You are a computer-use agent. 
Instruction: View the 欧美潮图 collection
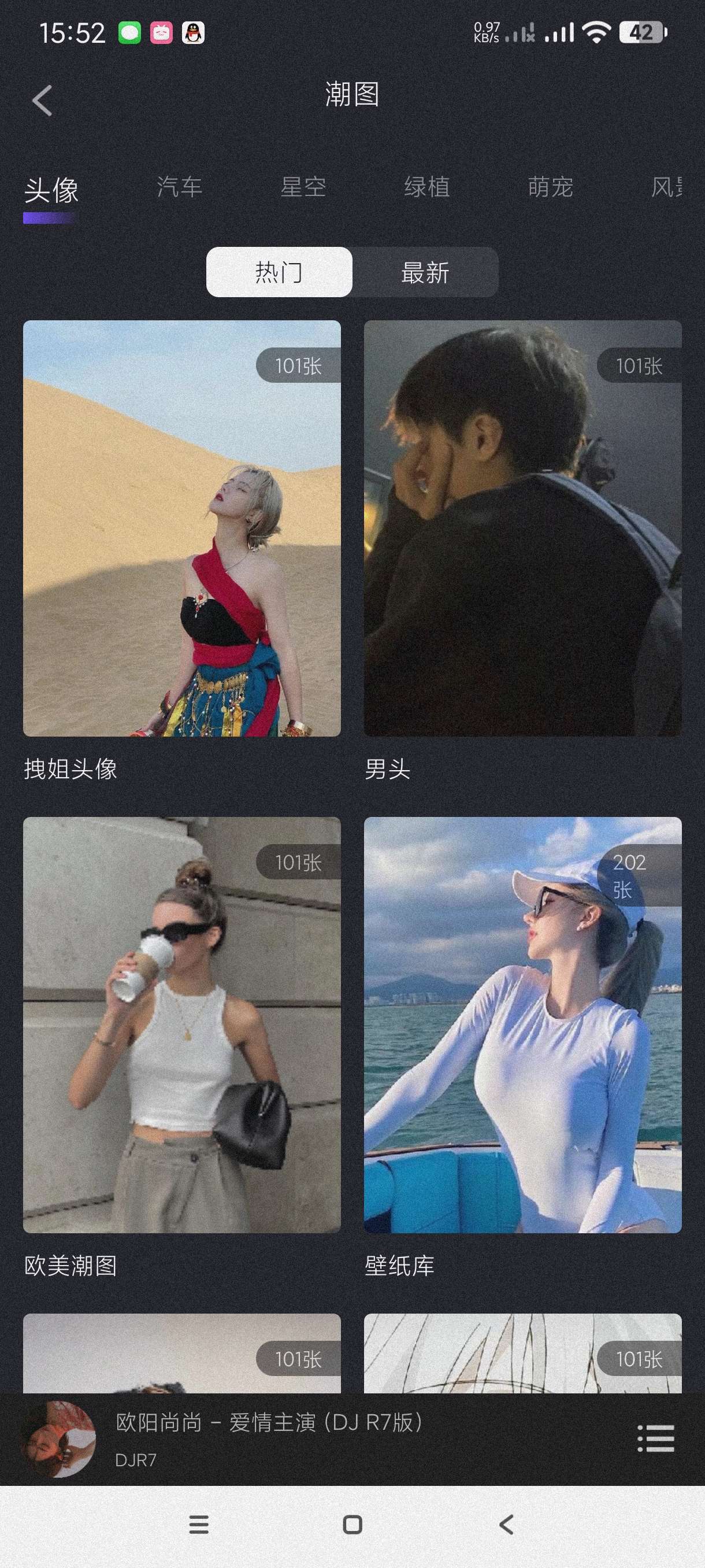coord(182,1025)
